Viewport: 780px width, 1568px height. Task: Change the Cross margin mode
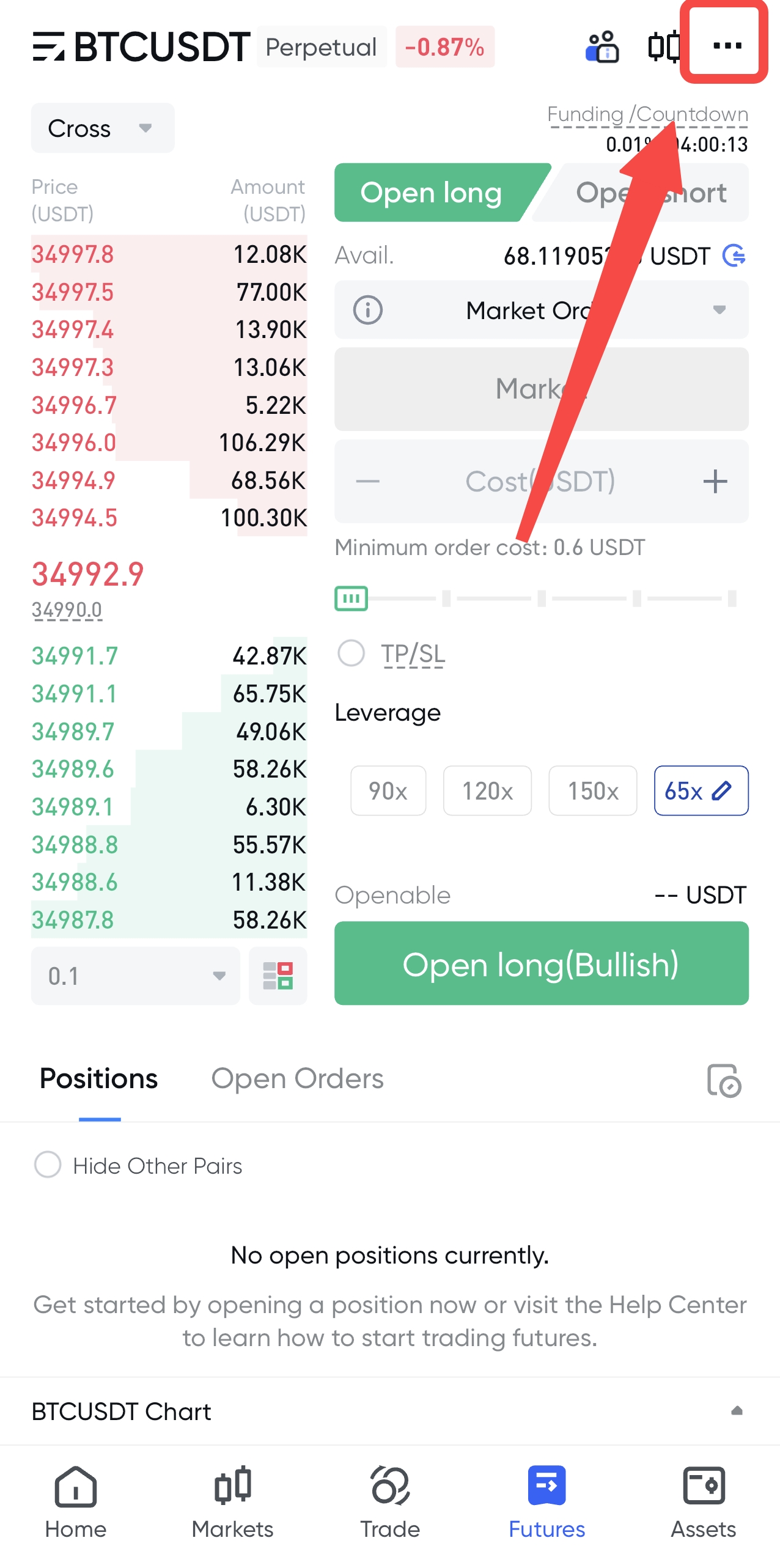click(x=103, y=128)
